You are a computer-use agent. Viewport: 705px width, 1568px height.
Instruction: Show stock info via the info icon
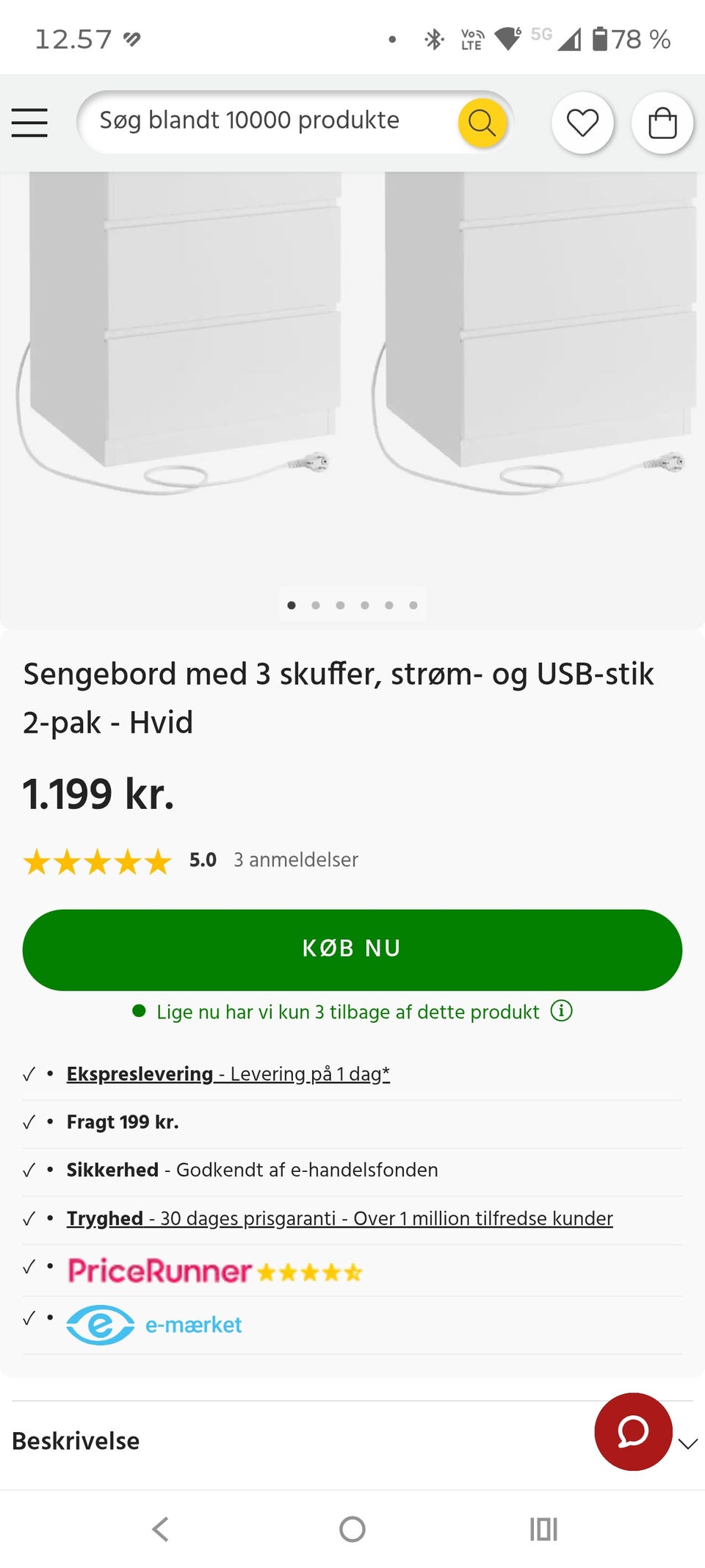coord(562,1011)
